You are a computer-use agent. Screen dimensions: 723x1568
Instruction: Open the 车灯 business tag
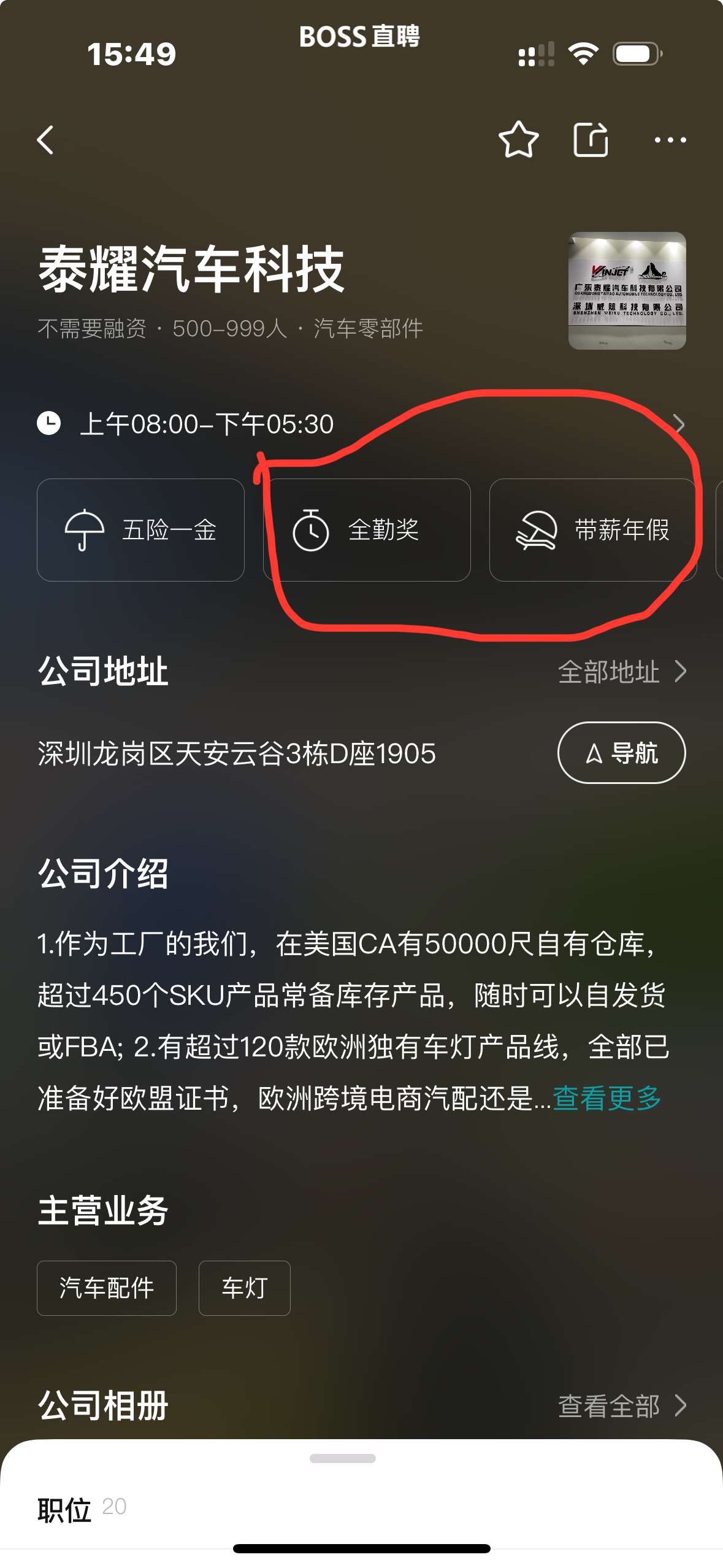click(244, 1288)
